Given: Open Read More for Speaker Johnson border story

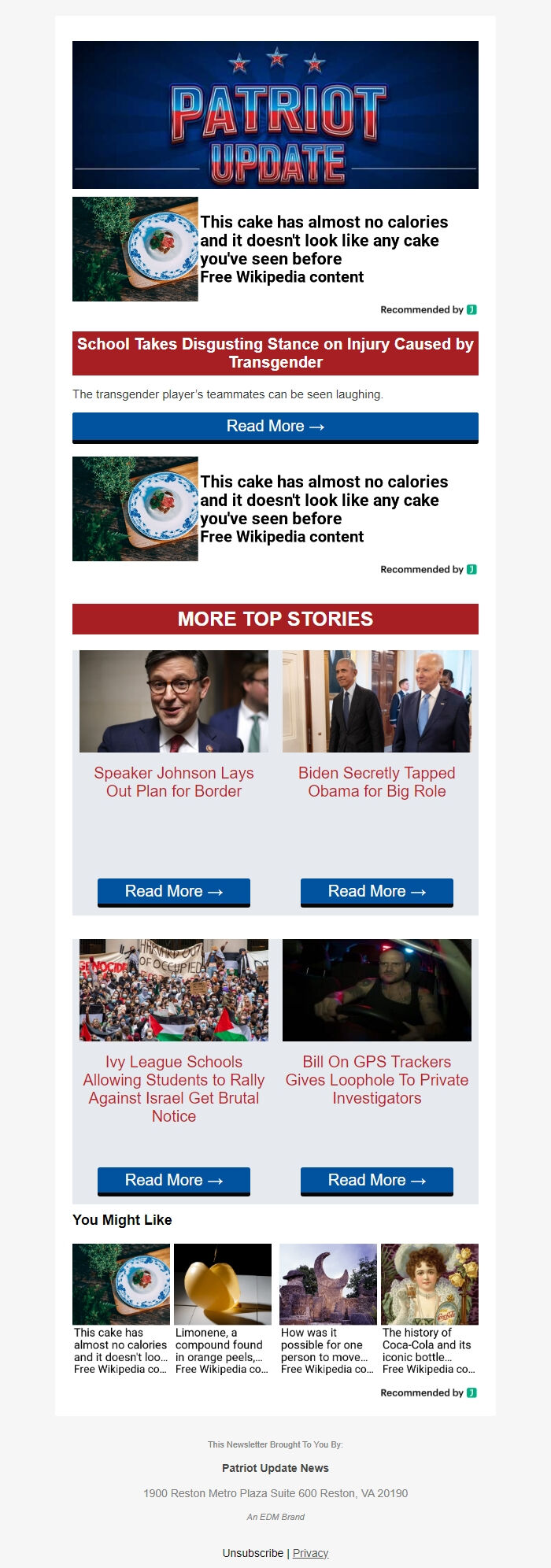Looking at the screenshot, I should pos(173,891).
